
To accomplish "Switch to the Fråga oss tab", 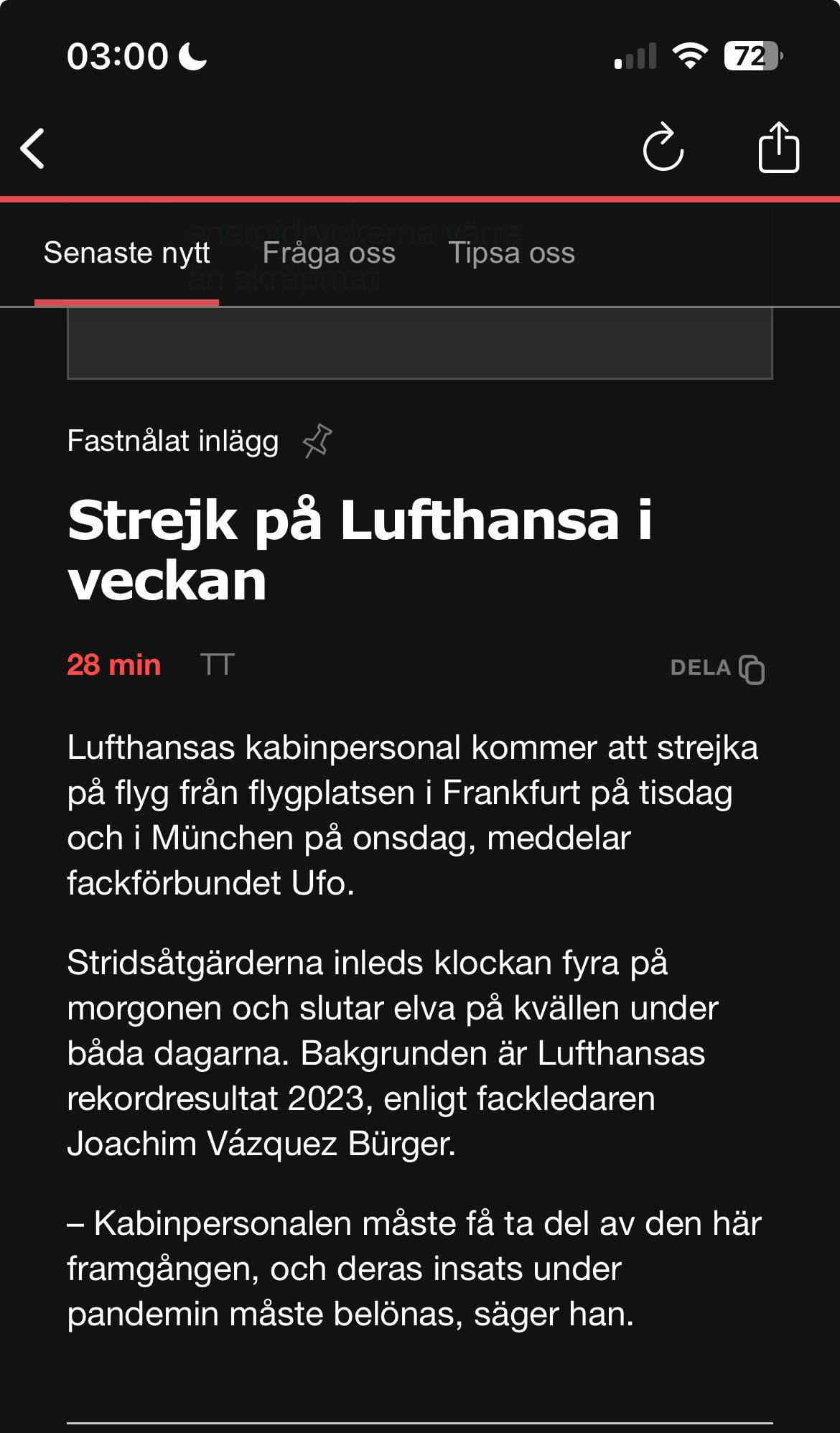I will click(329, 253).
